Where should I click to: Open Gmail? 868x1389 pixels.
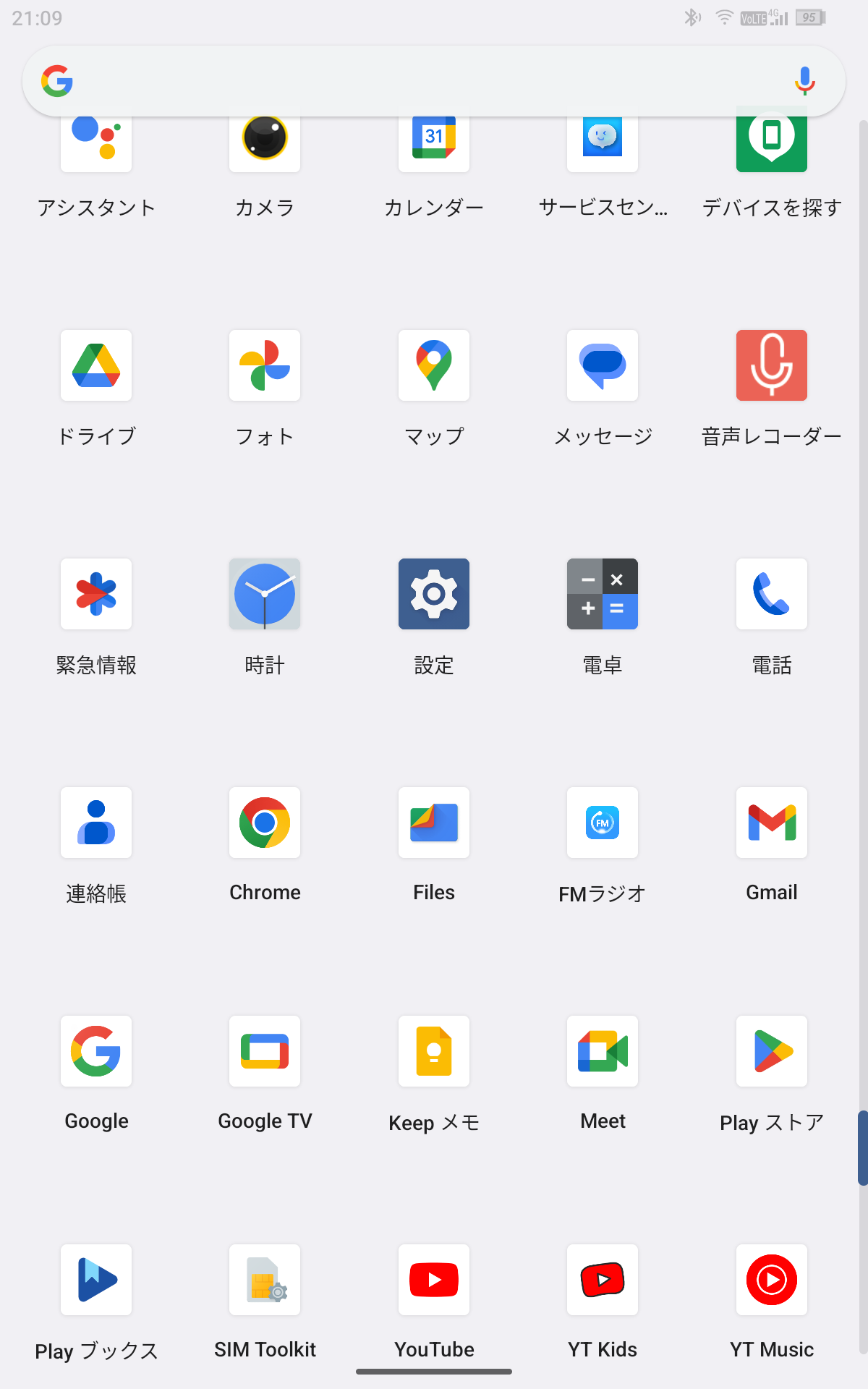(x=772, y=823)
